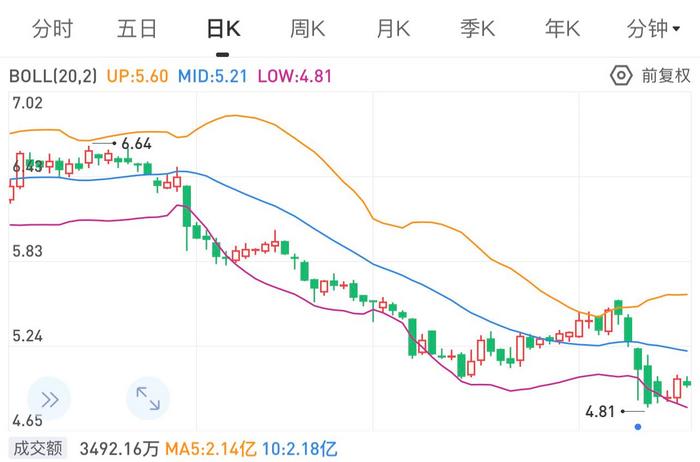Viewport: 700px width, 462px height.
Task: Tap the double-arrow button on the chart
Action: tap(50, 399)
